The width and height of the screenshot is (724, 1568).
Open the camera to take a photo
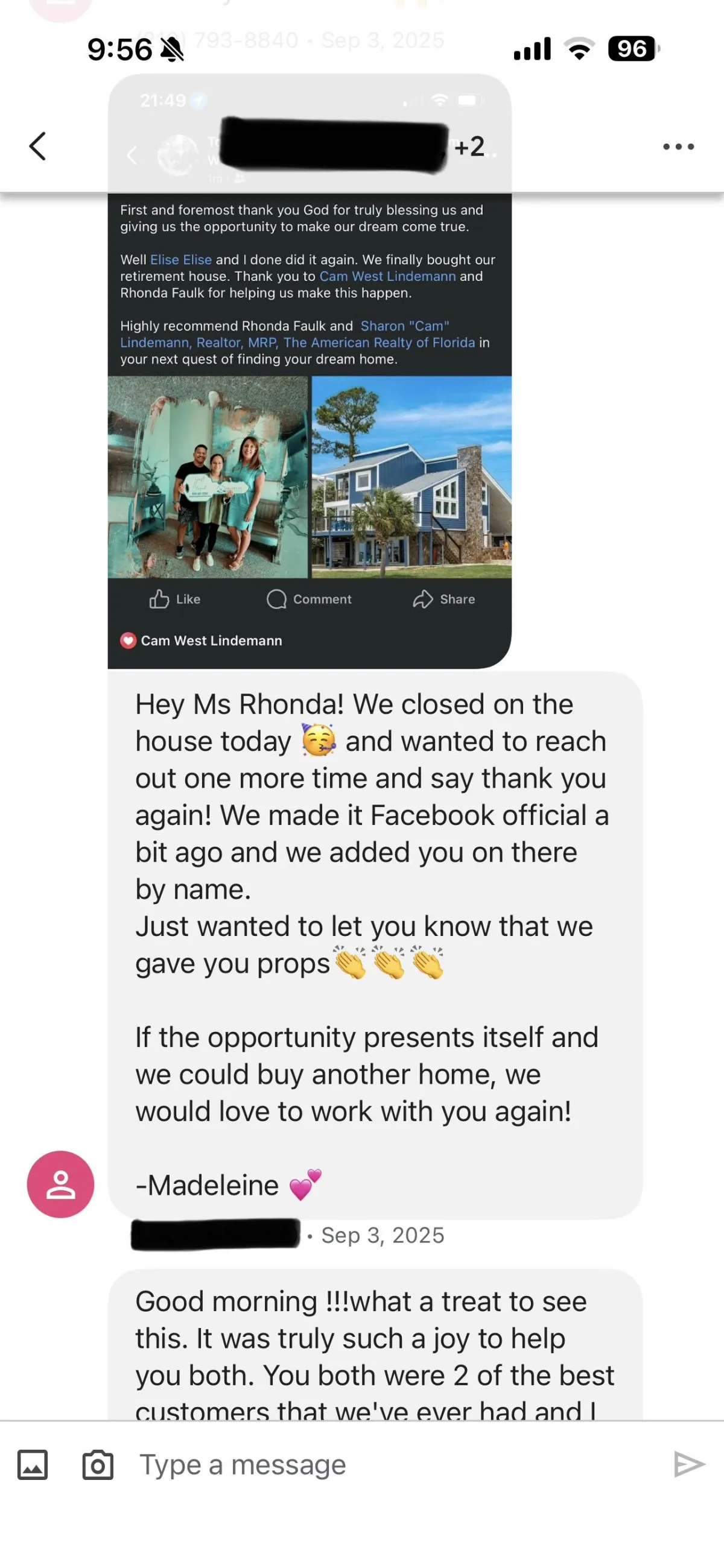point(97,1464)
